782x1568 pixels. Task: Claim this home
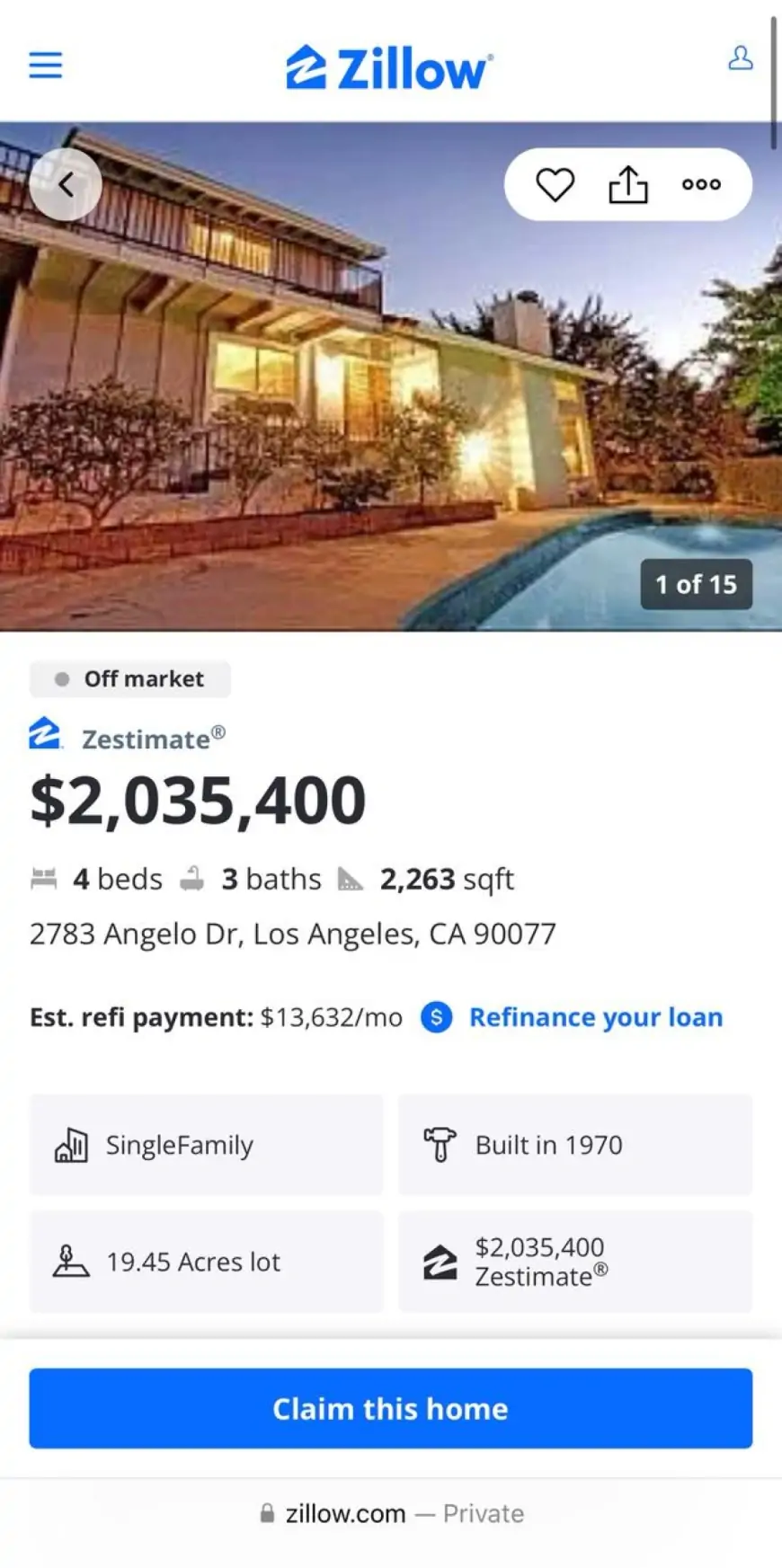pyautogui.click(x=391, y=1408)
